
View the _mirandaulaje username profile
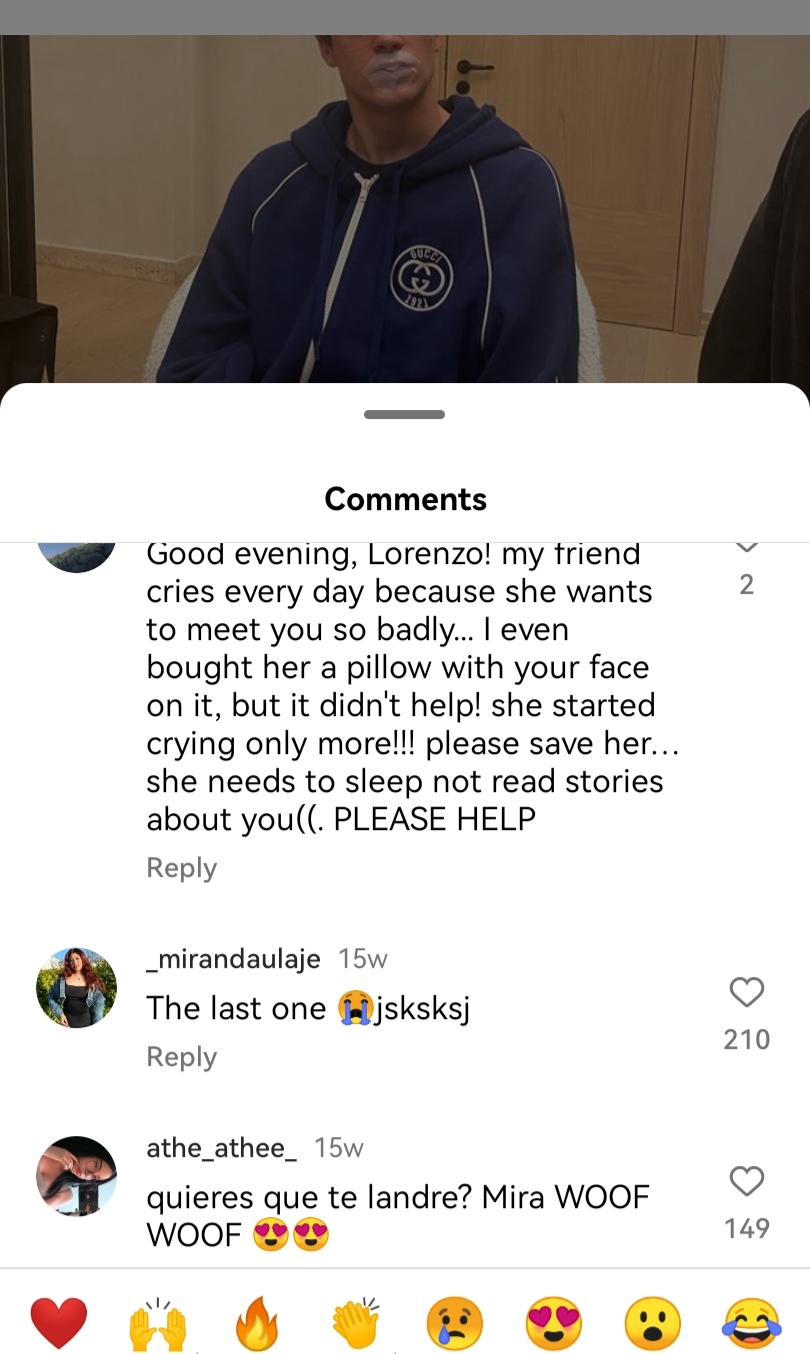coord(233,959)
